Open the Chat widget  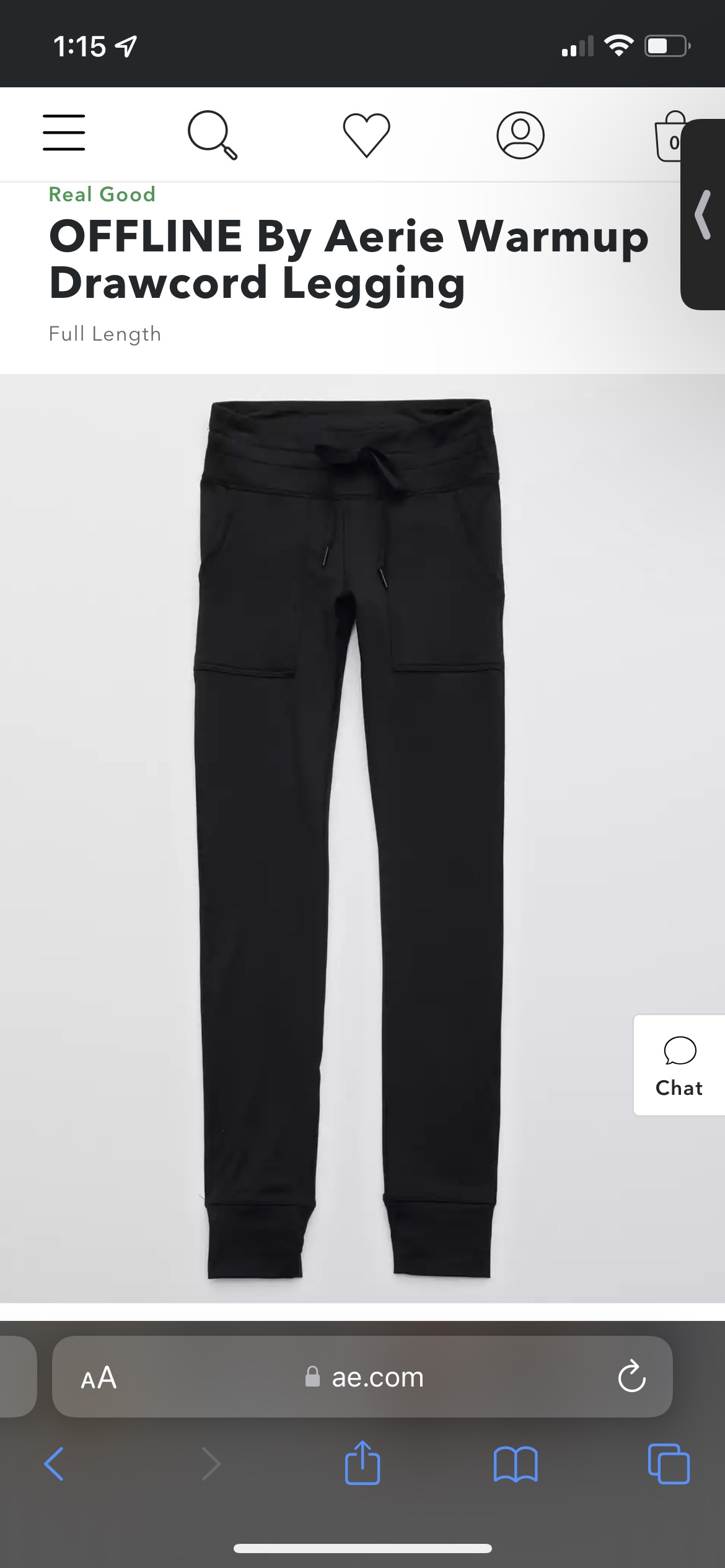[679, 1065]
